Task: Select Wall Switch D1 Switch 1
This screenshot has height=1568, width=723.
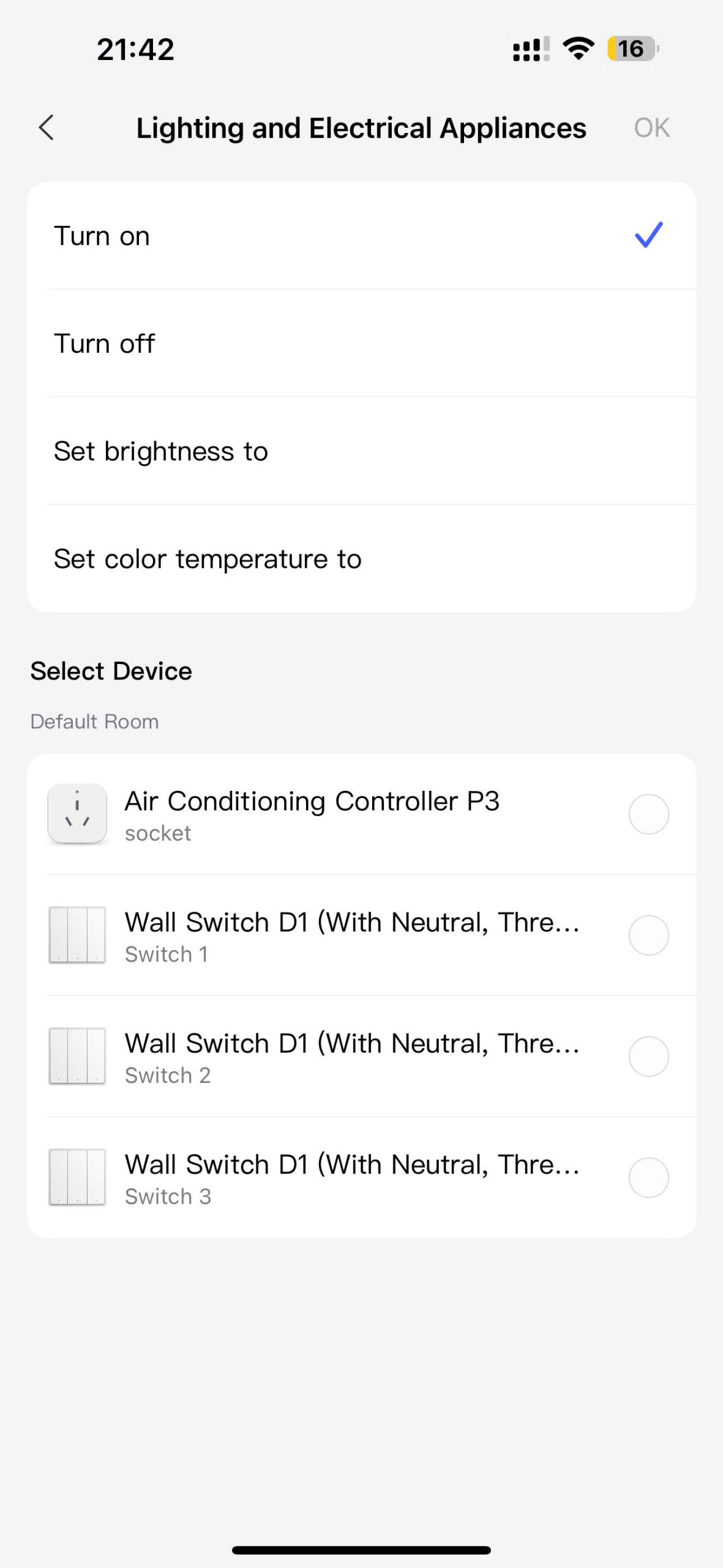Action: (x=361, y=935)
